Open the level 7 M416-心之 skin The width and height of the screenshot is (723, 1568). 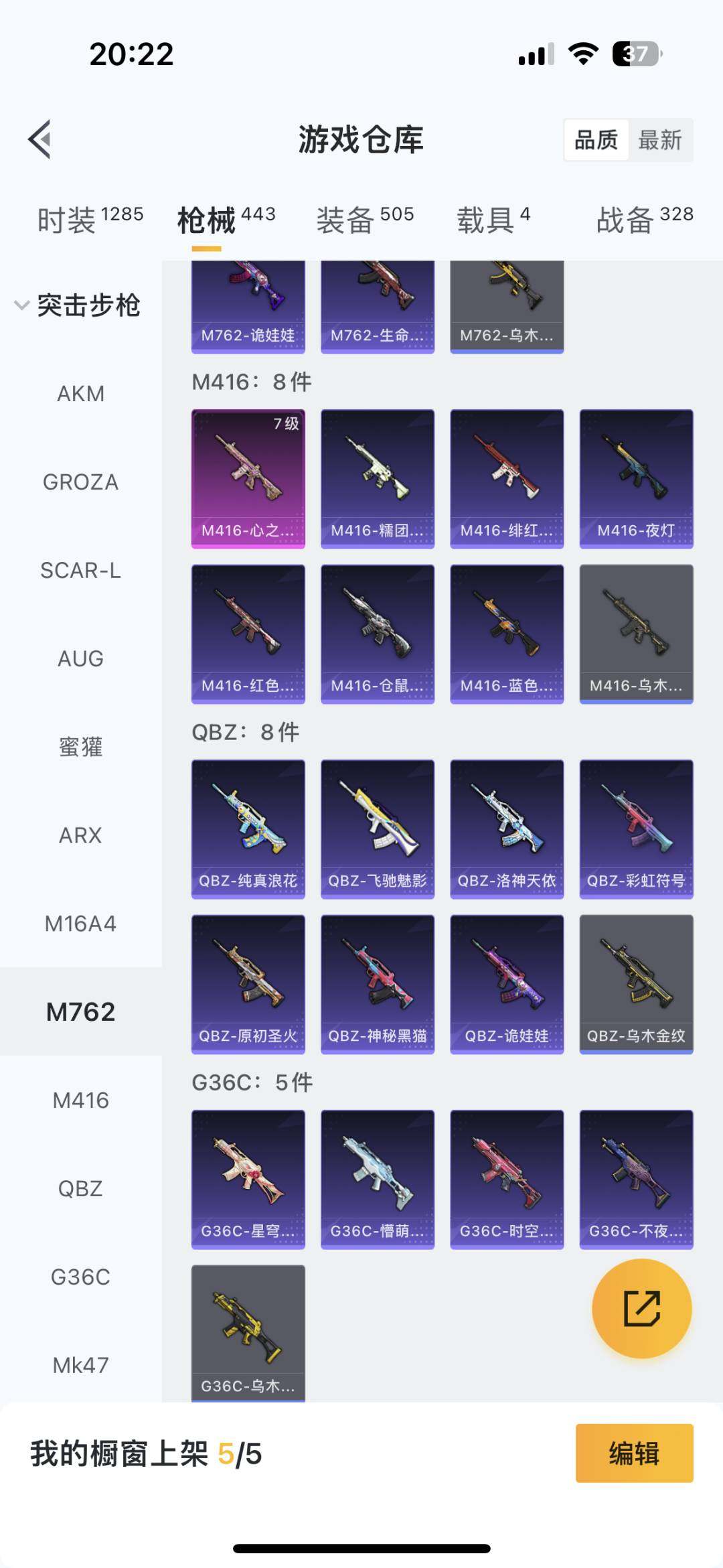248,478
